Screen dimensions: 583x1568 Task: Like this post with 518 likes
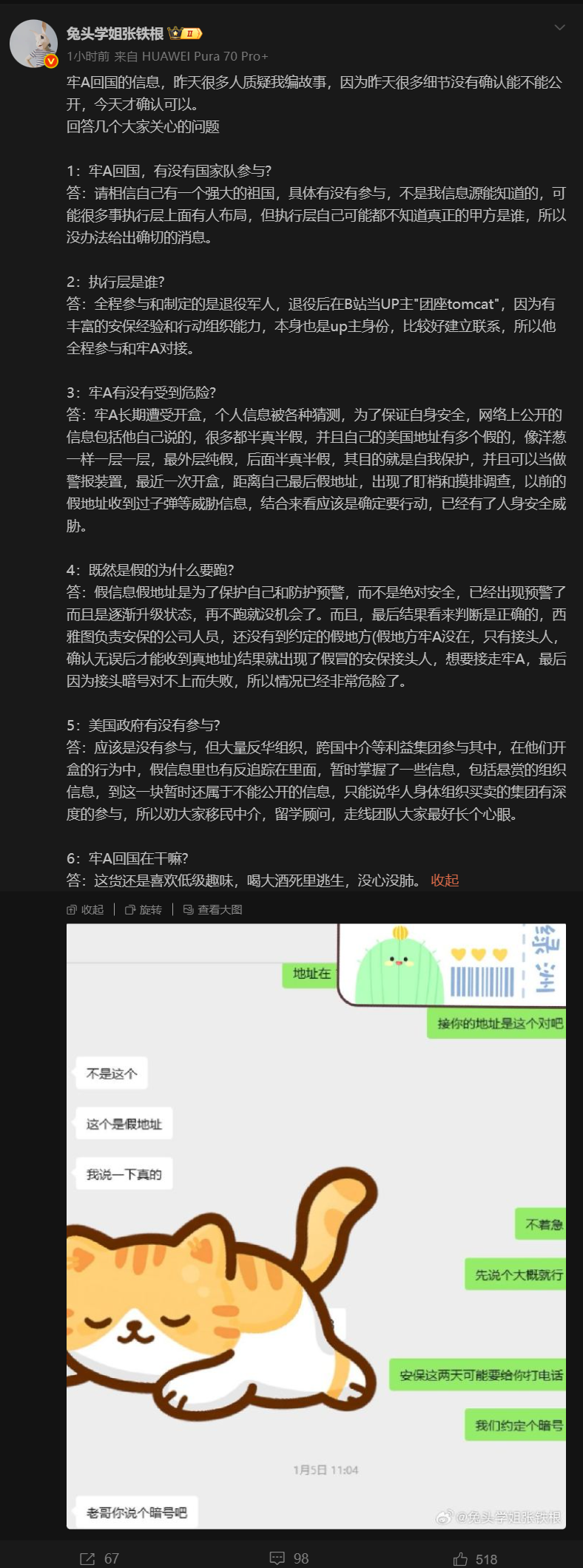pyautogui.click(x=475, y=1558)
